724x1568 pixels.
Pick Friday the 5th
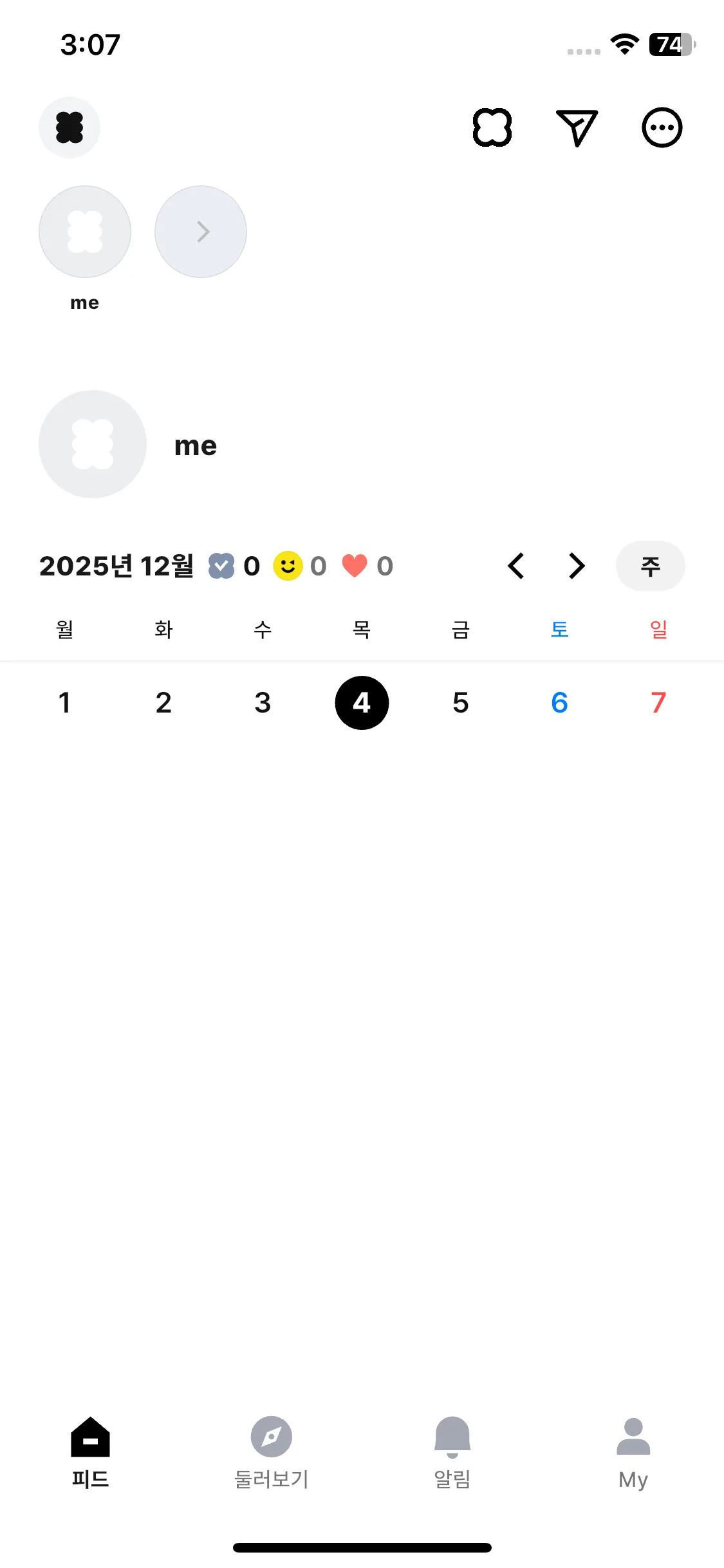click(x=461, y=702)
